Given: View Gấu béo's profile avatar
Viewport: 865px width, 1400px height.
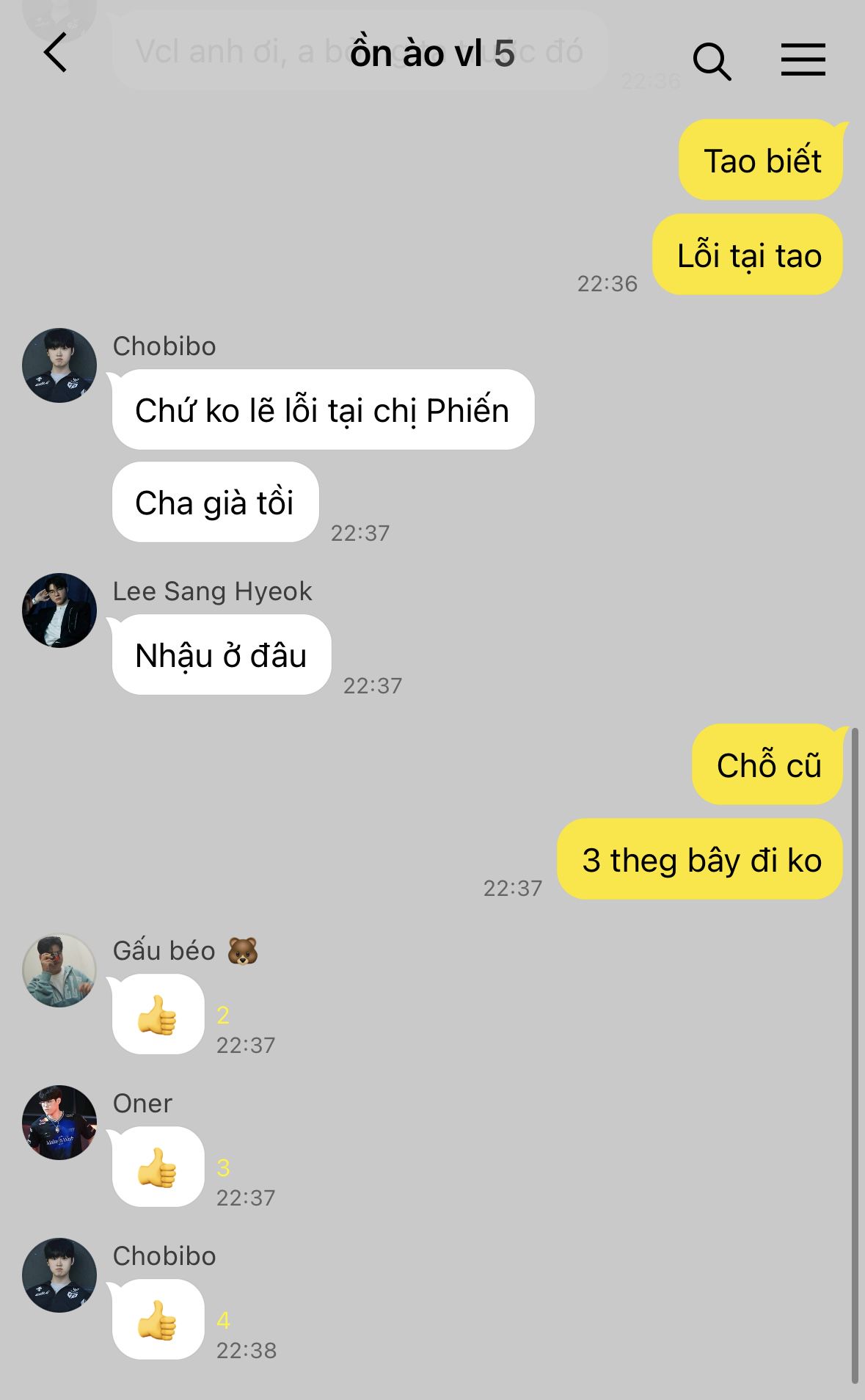Looking at the screenshot, I should pyautogui.click(x=59, y=970).
